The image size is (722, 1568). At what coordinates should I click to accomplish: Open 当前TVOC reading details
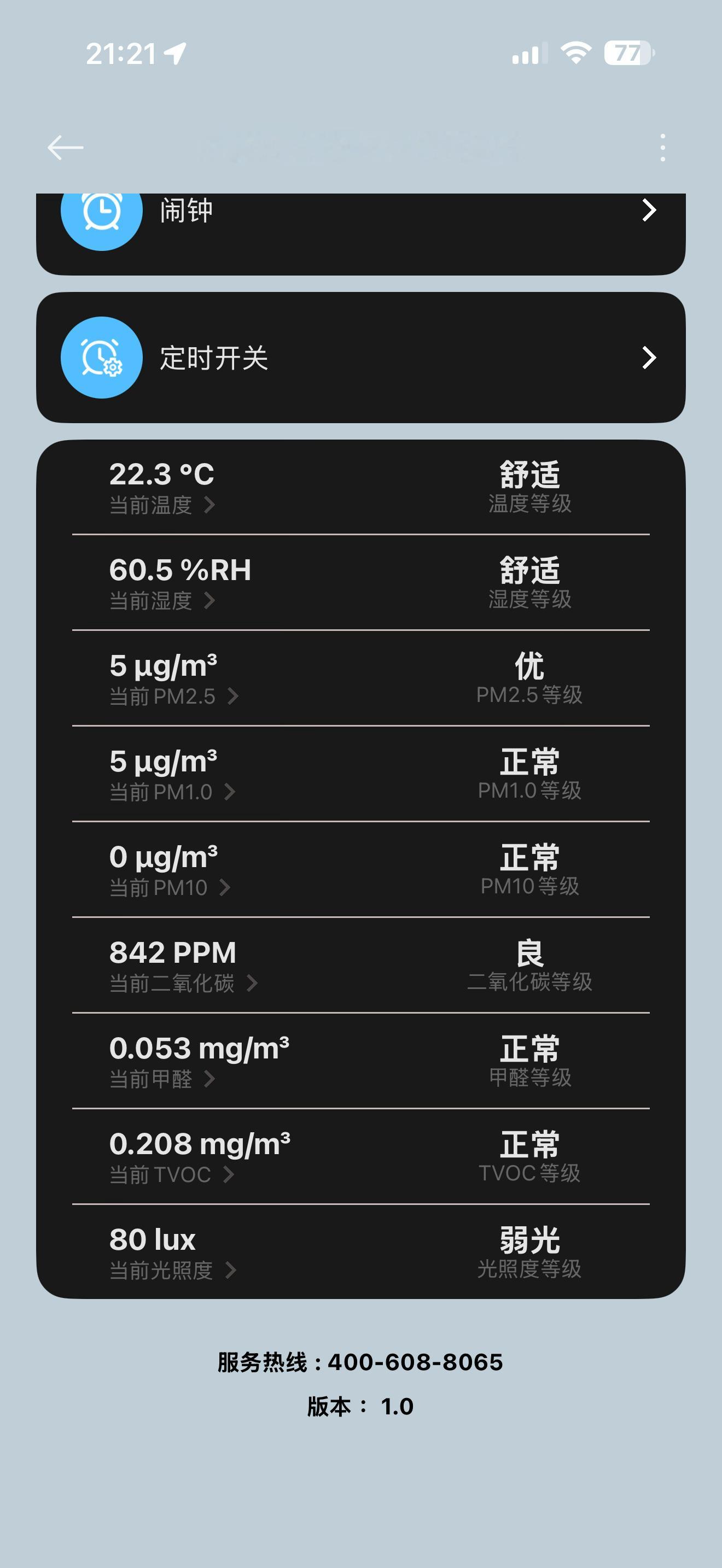coord(171,1174)
